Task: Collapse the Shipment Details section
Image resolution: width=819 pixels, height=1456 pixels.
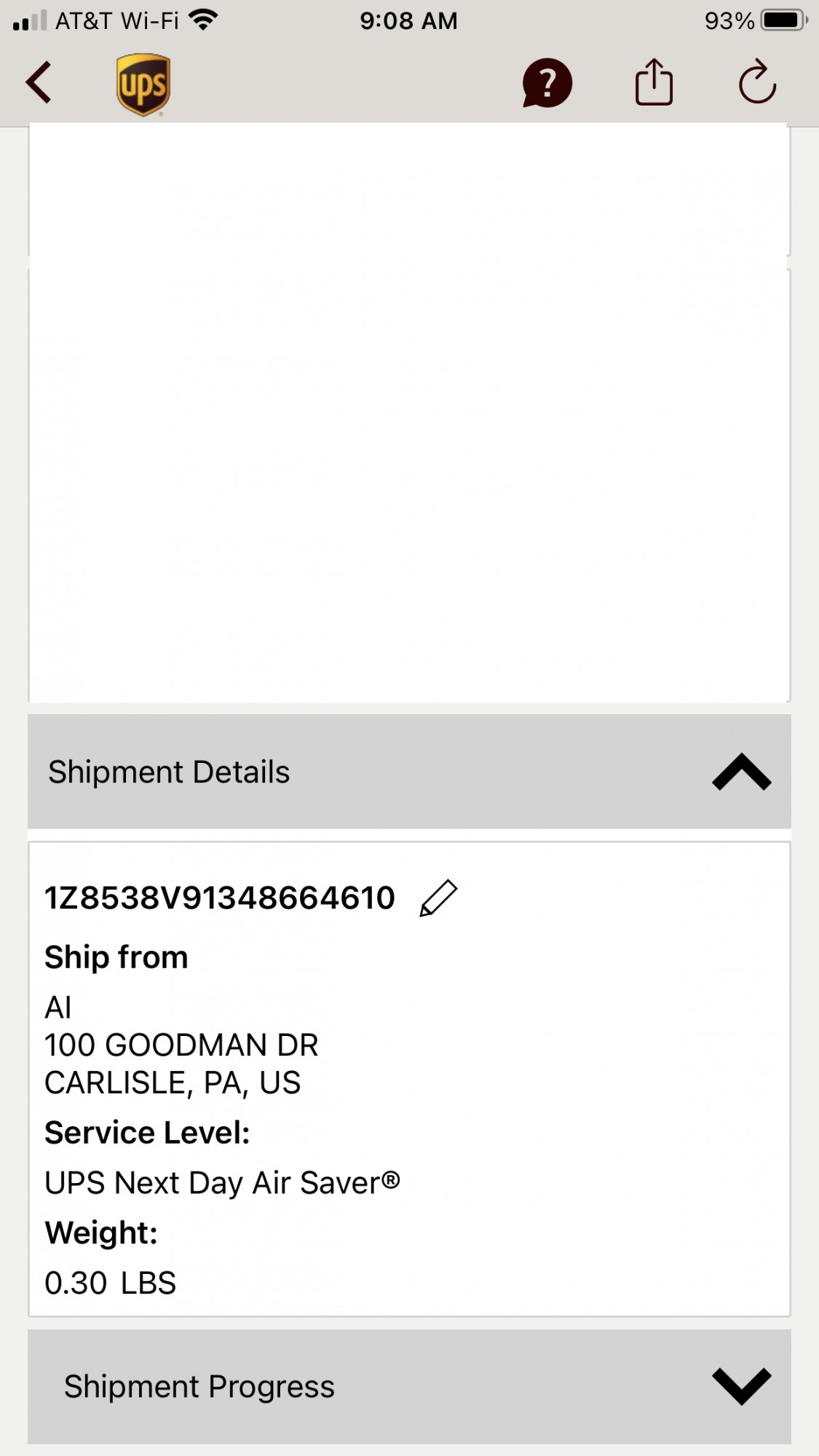Action: [x=741, y=772]
